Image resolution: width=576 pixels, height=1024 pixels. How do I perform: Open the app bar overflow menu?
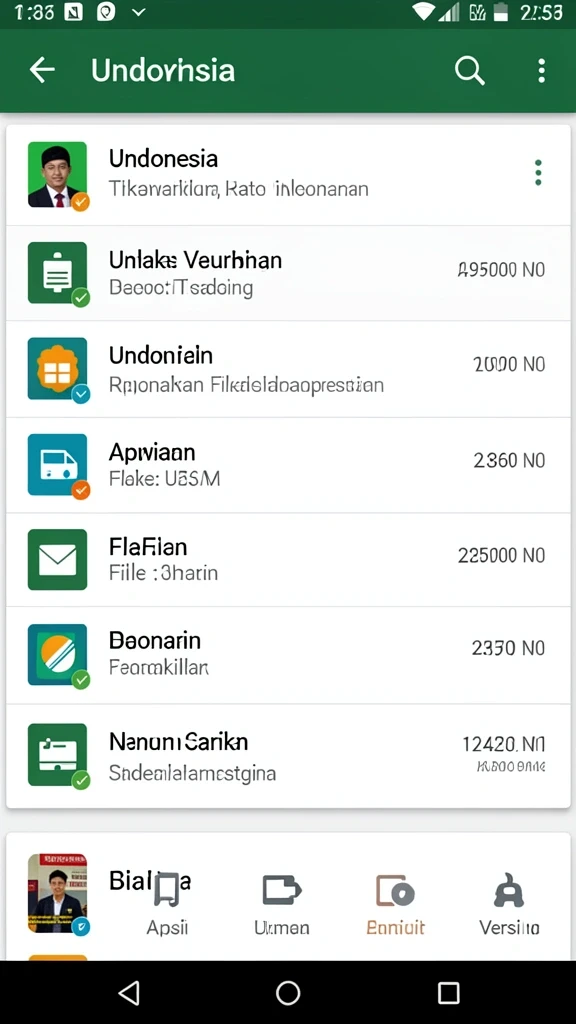pos(541,70)
